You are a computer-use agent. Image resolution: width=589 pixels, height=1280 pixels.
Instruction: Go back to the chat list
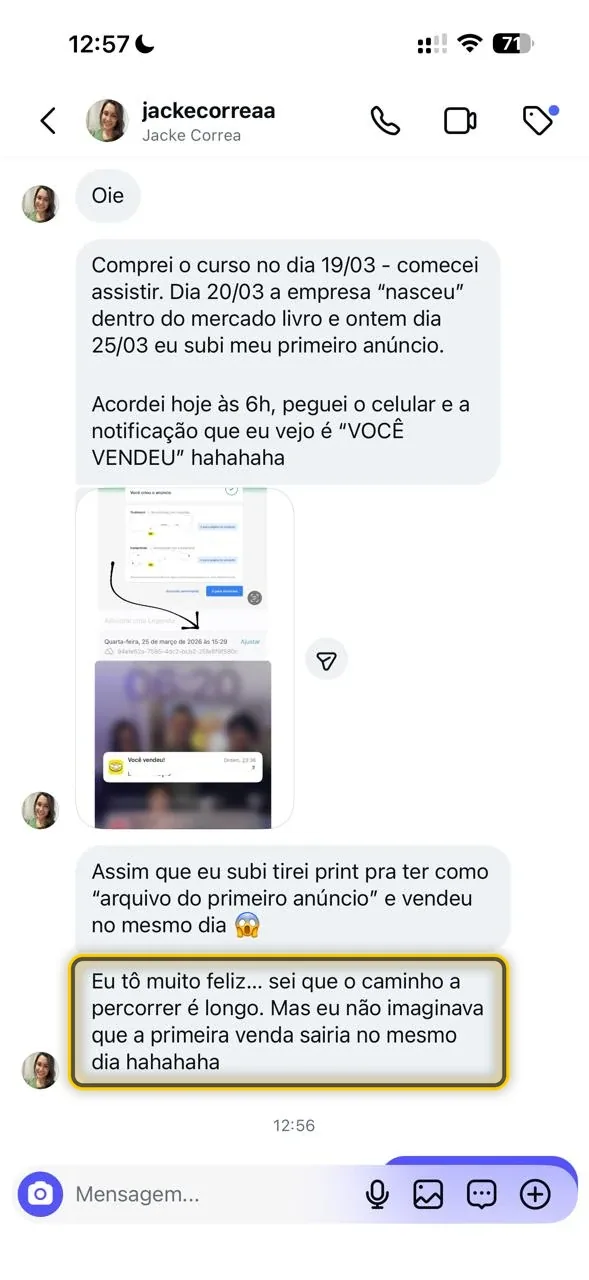point(48,121)
